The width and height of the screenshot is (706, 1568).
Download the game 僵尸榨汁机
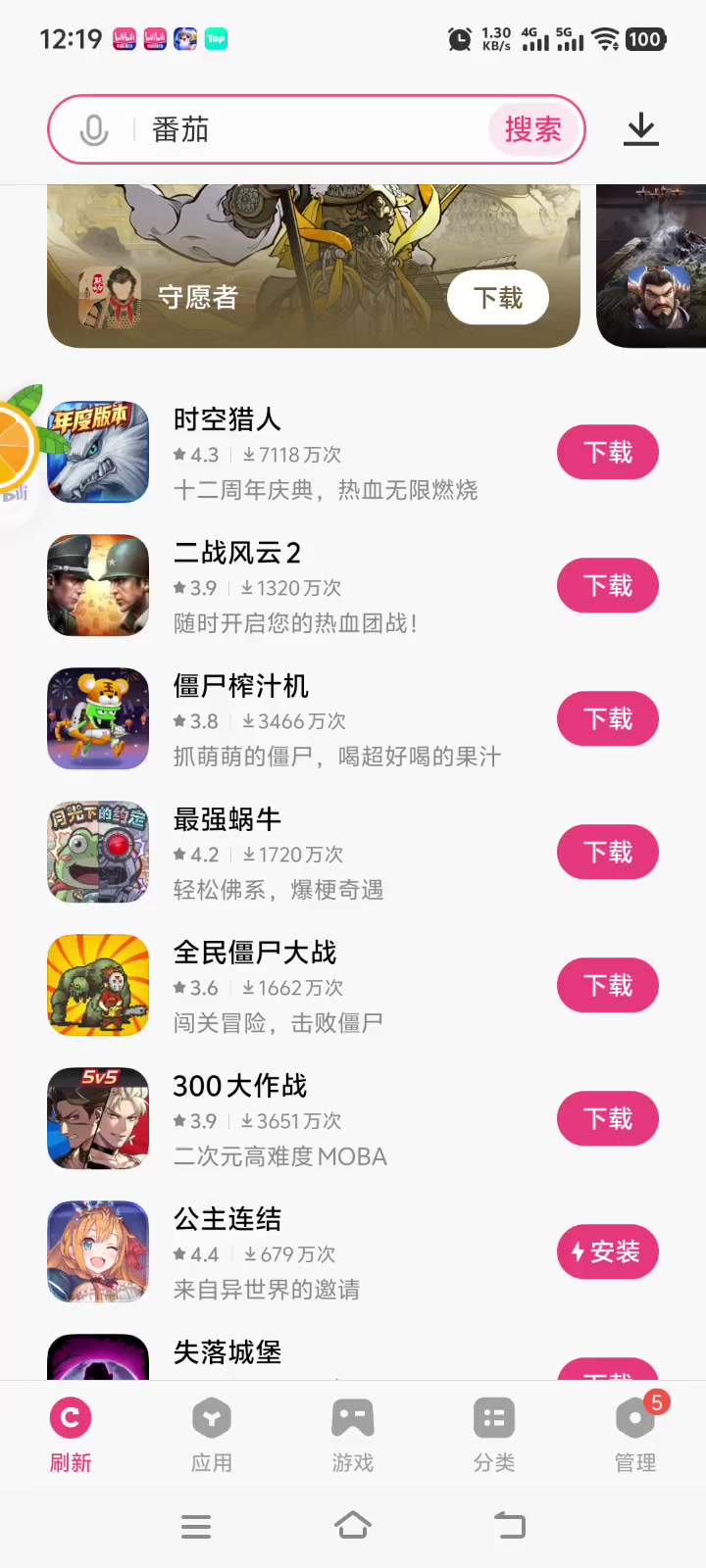click(x=607, y=718)
